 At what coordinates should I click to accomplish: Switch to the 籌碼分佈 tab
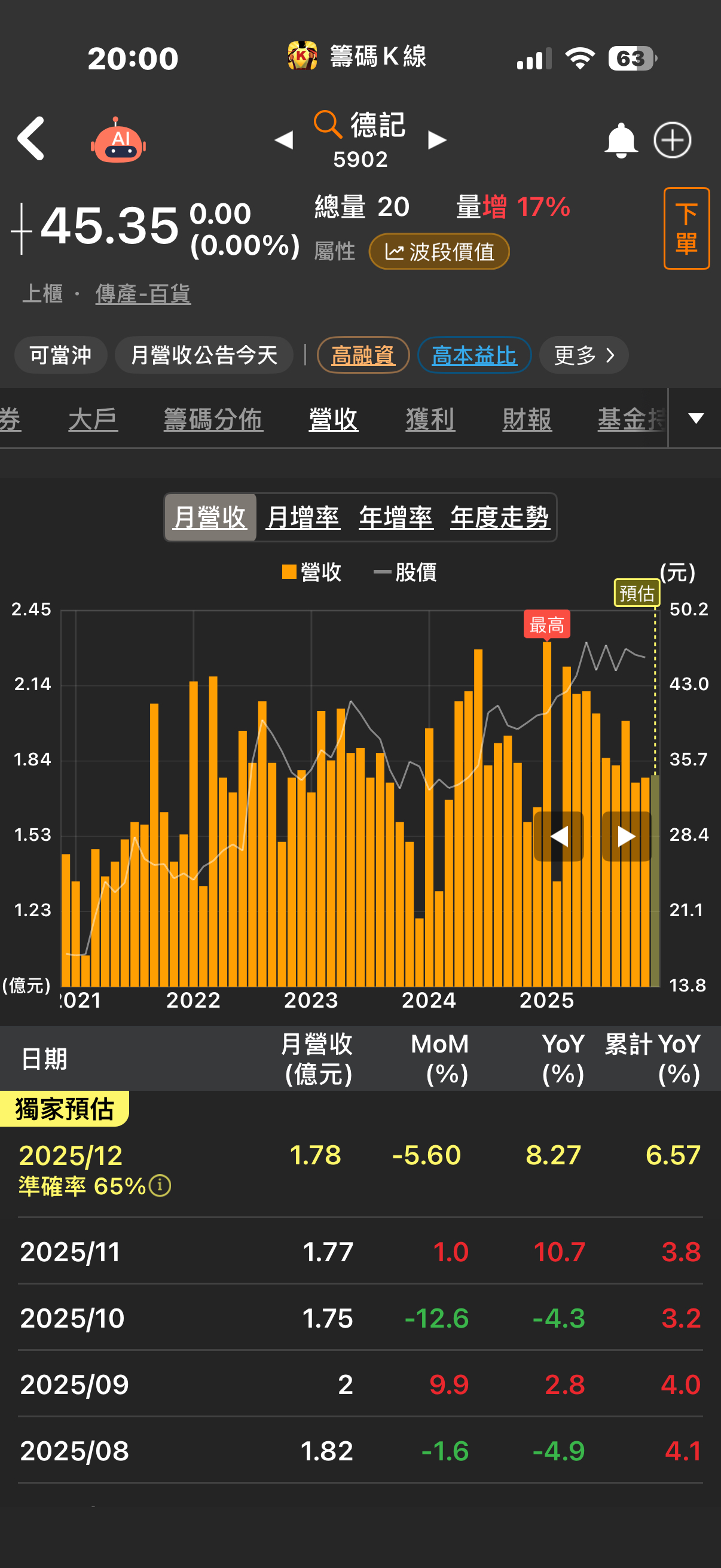click(x=213, y=419)
